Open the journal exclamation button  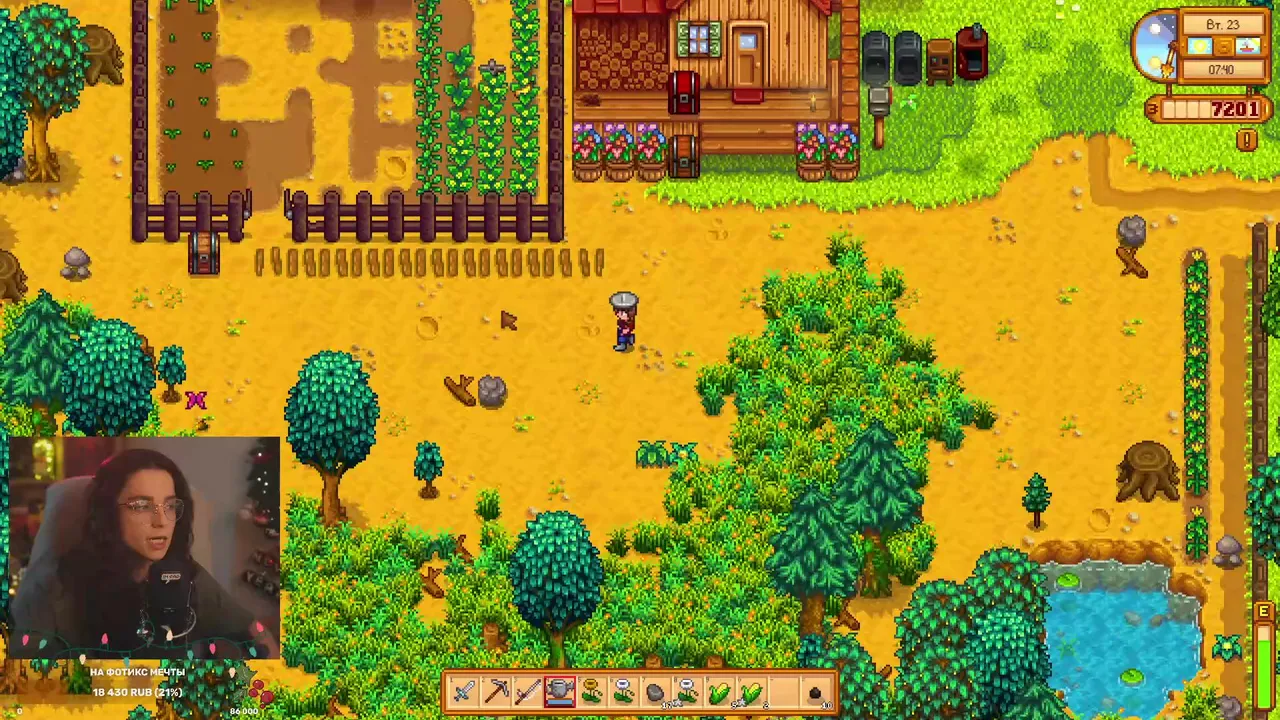[x=1247, y=140]
